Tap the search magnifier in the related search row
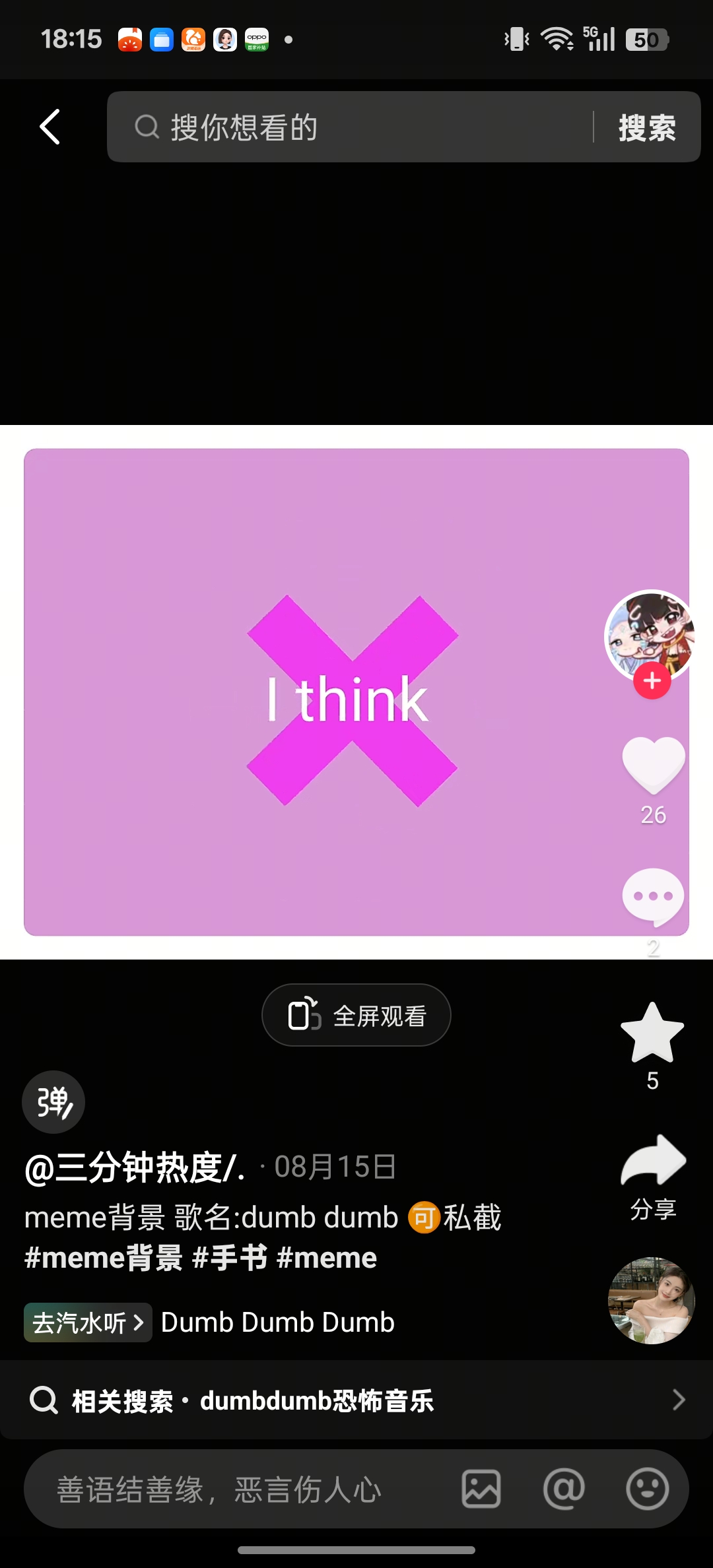Viewport: 713px width, 1568px height. click(x=43, y=1400)
